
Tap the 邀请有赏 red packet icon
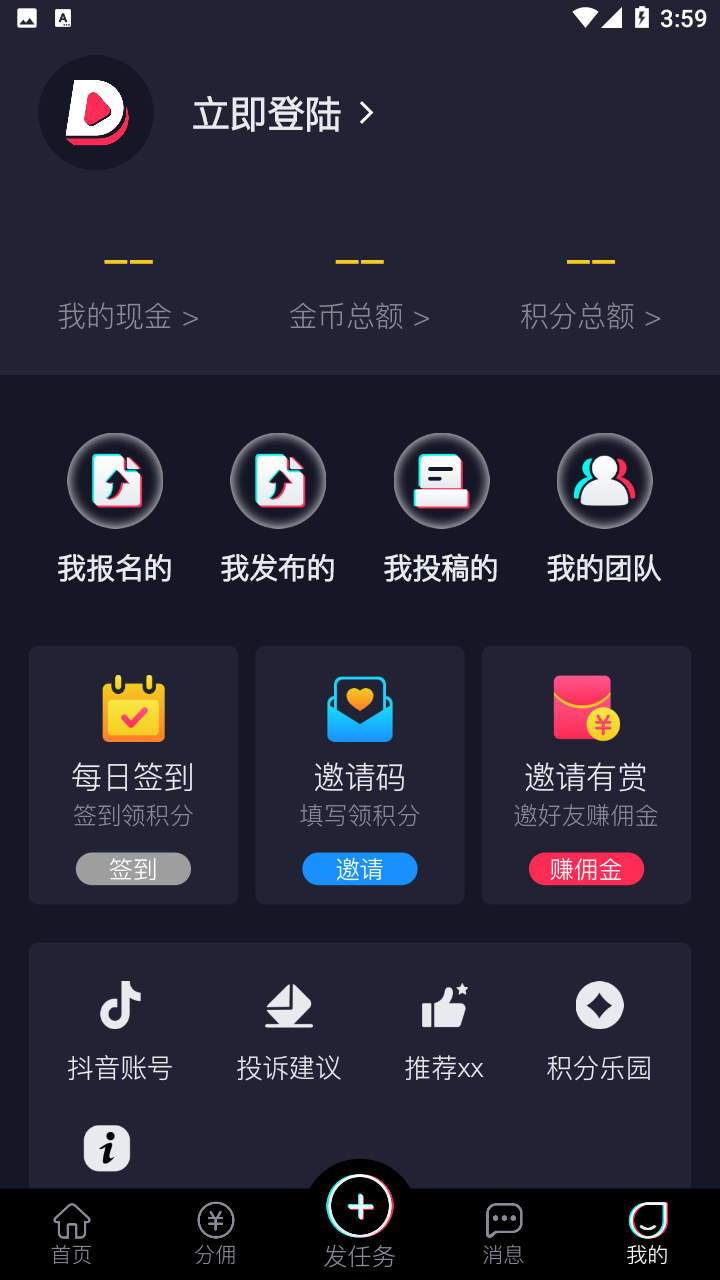(x=586, y=708)
